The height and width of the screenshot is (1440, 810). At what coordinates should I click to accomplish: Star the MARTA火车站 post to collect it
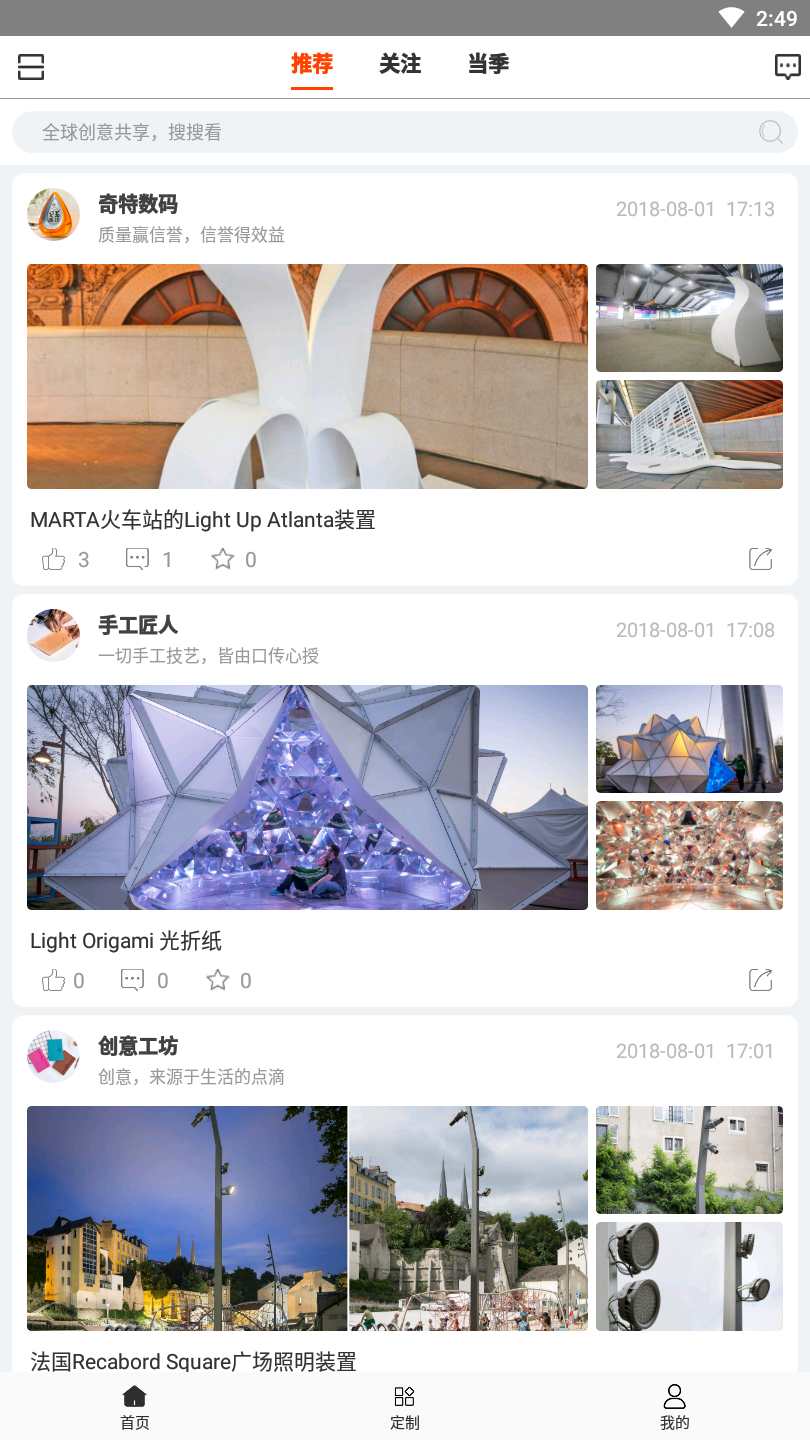(222, 559)
